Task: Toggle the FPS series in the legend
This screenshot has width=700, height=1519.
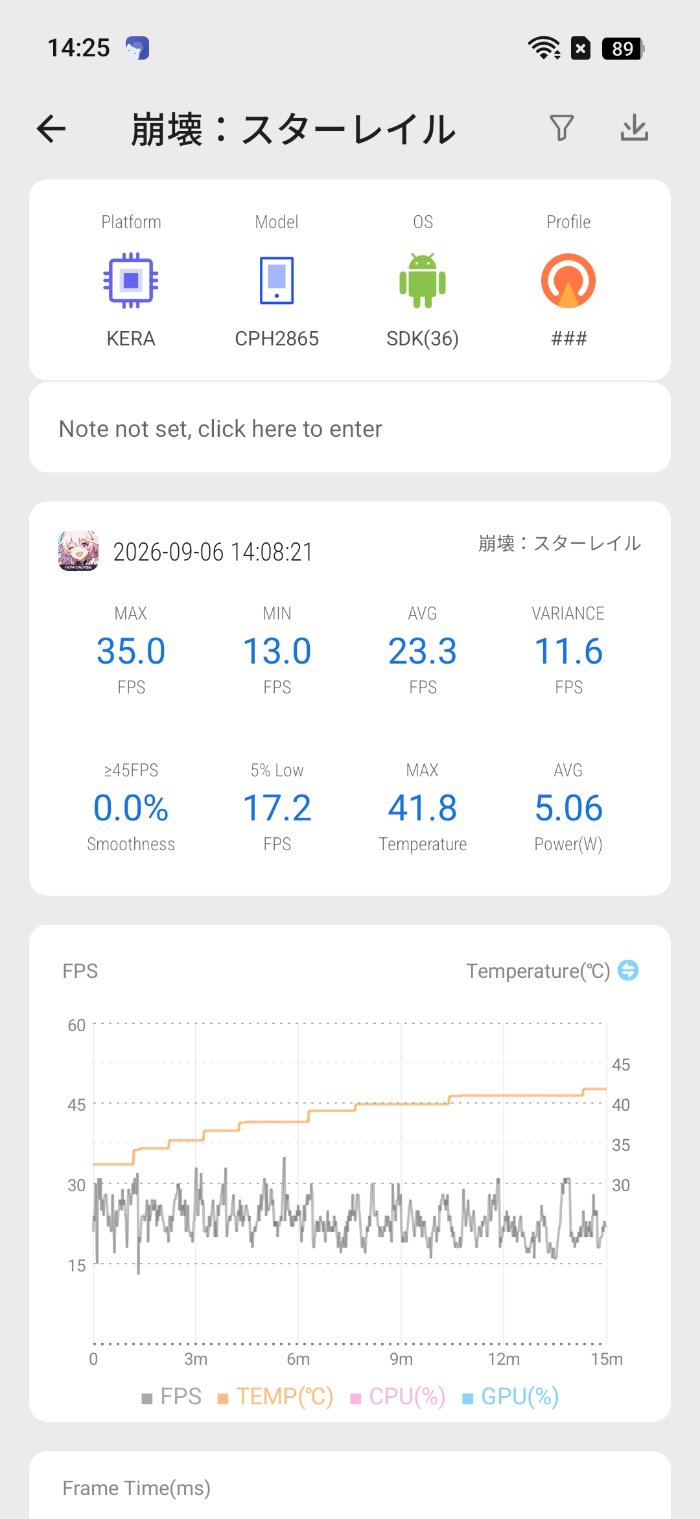Action: point(172,1397)
